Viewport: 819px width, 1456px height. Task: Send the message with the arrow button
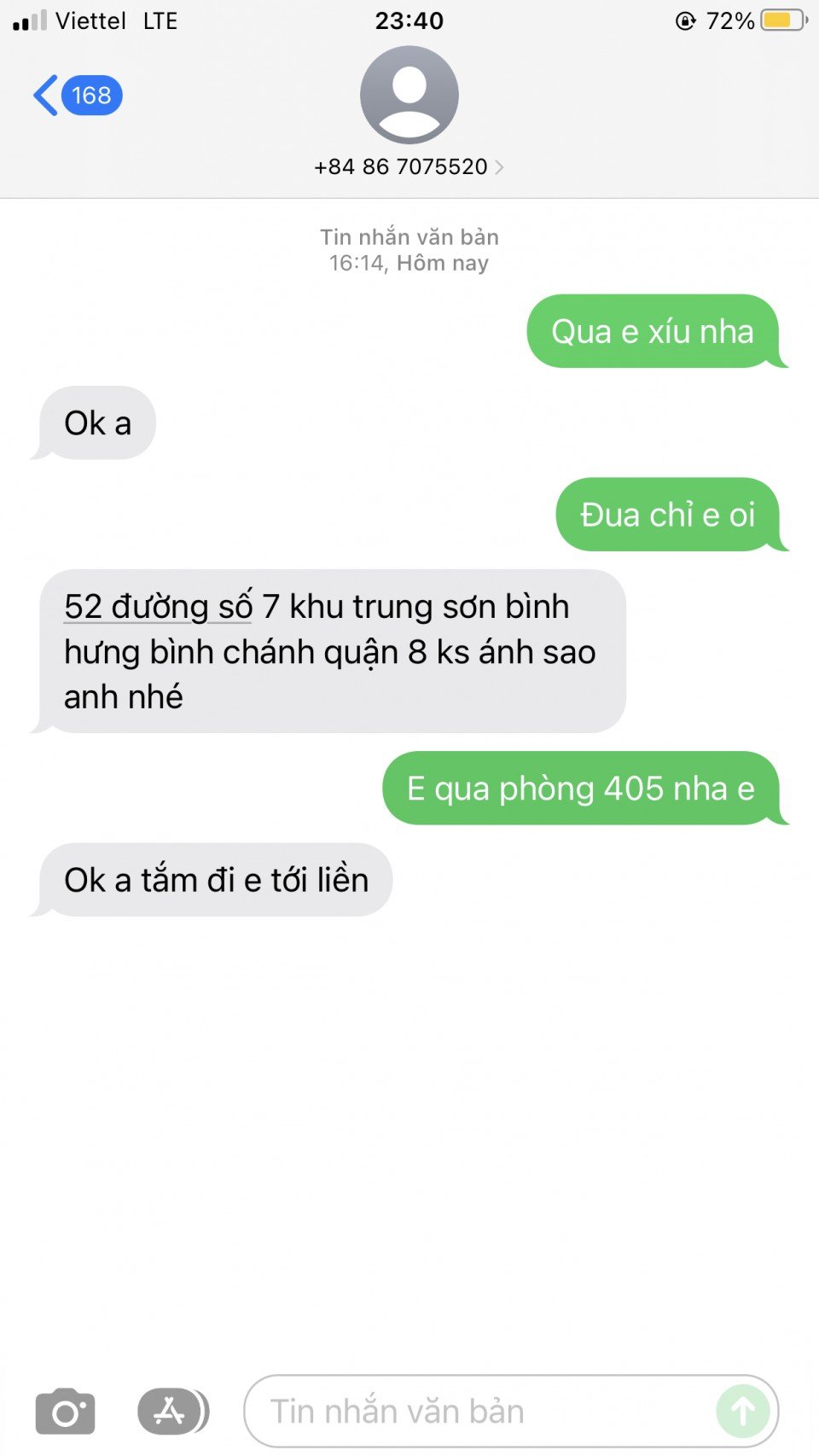(x=743, y=1412)
